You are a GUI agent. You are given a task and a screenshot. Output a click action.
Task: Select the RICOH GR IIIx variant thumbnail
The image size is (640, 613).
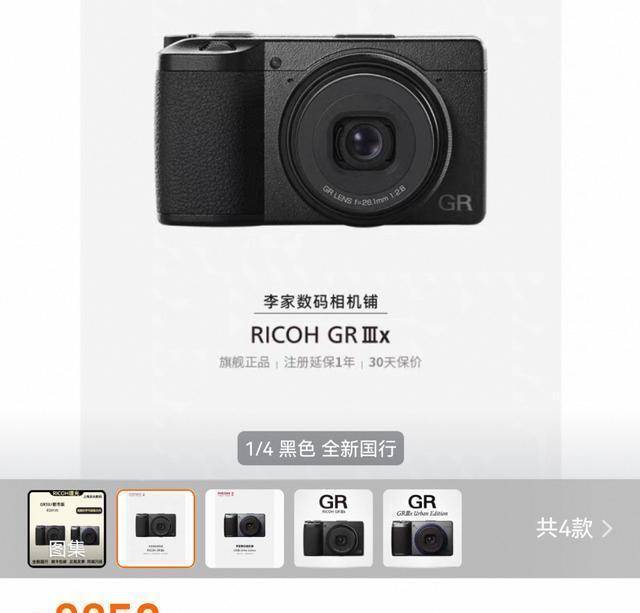333,528
